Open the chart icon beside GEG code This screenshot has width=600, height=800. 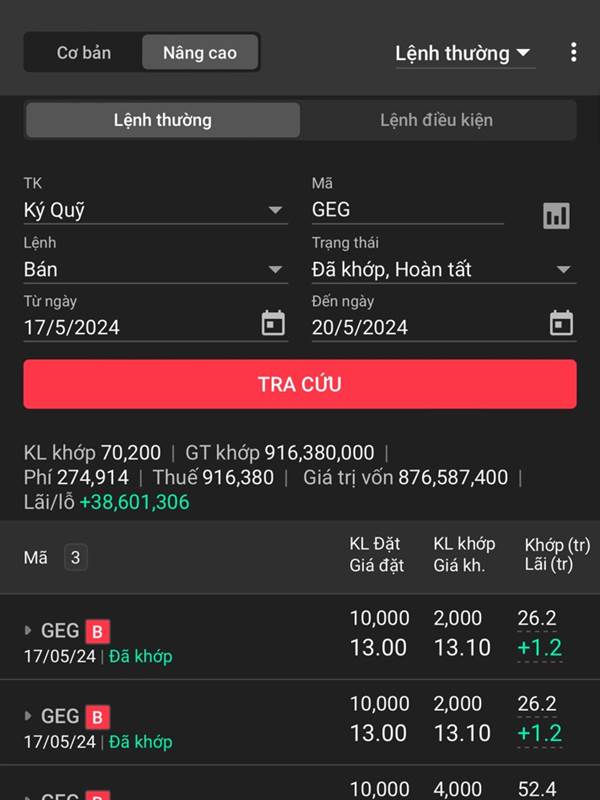(x=556, y=215)
